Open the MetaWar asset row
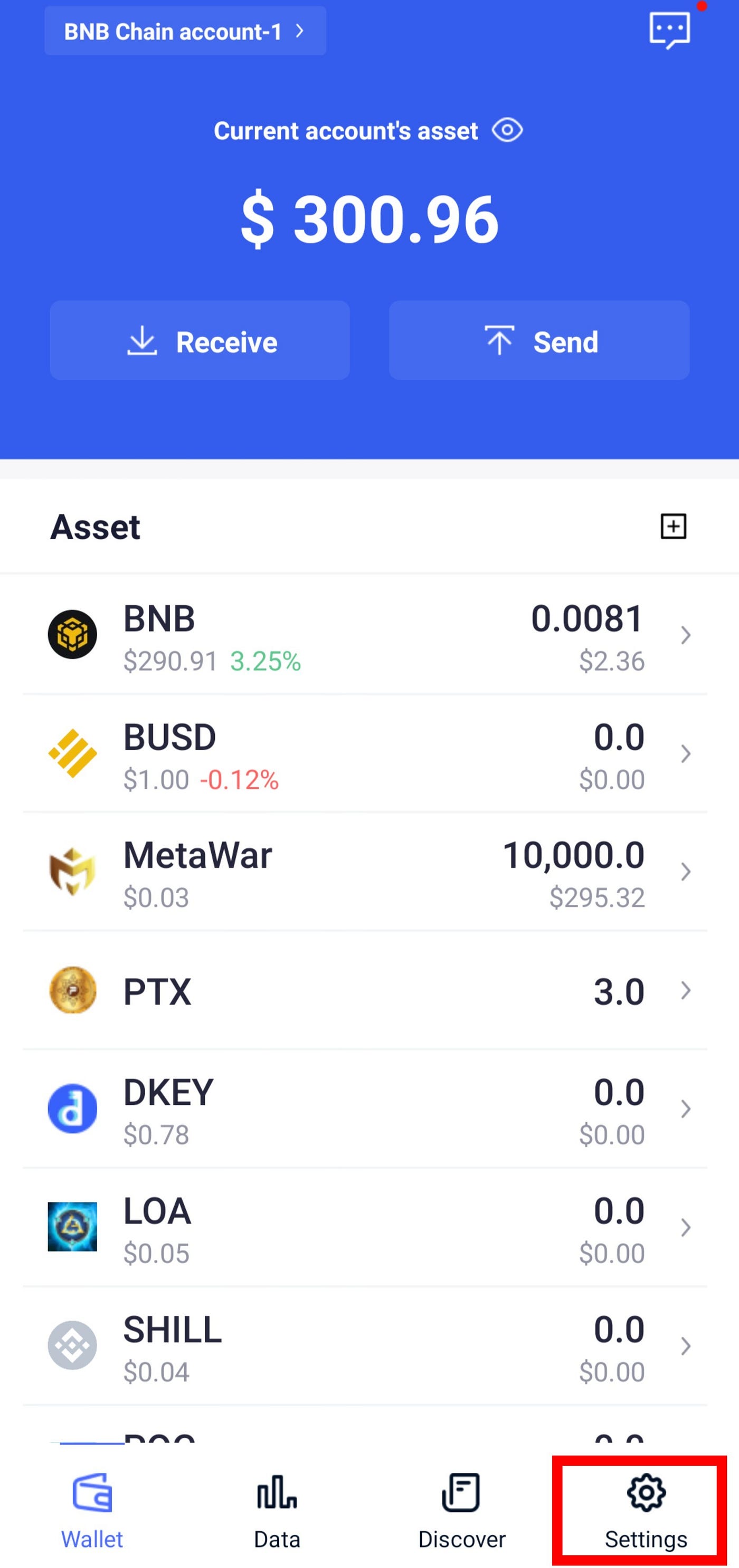 coord(369,872)
